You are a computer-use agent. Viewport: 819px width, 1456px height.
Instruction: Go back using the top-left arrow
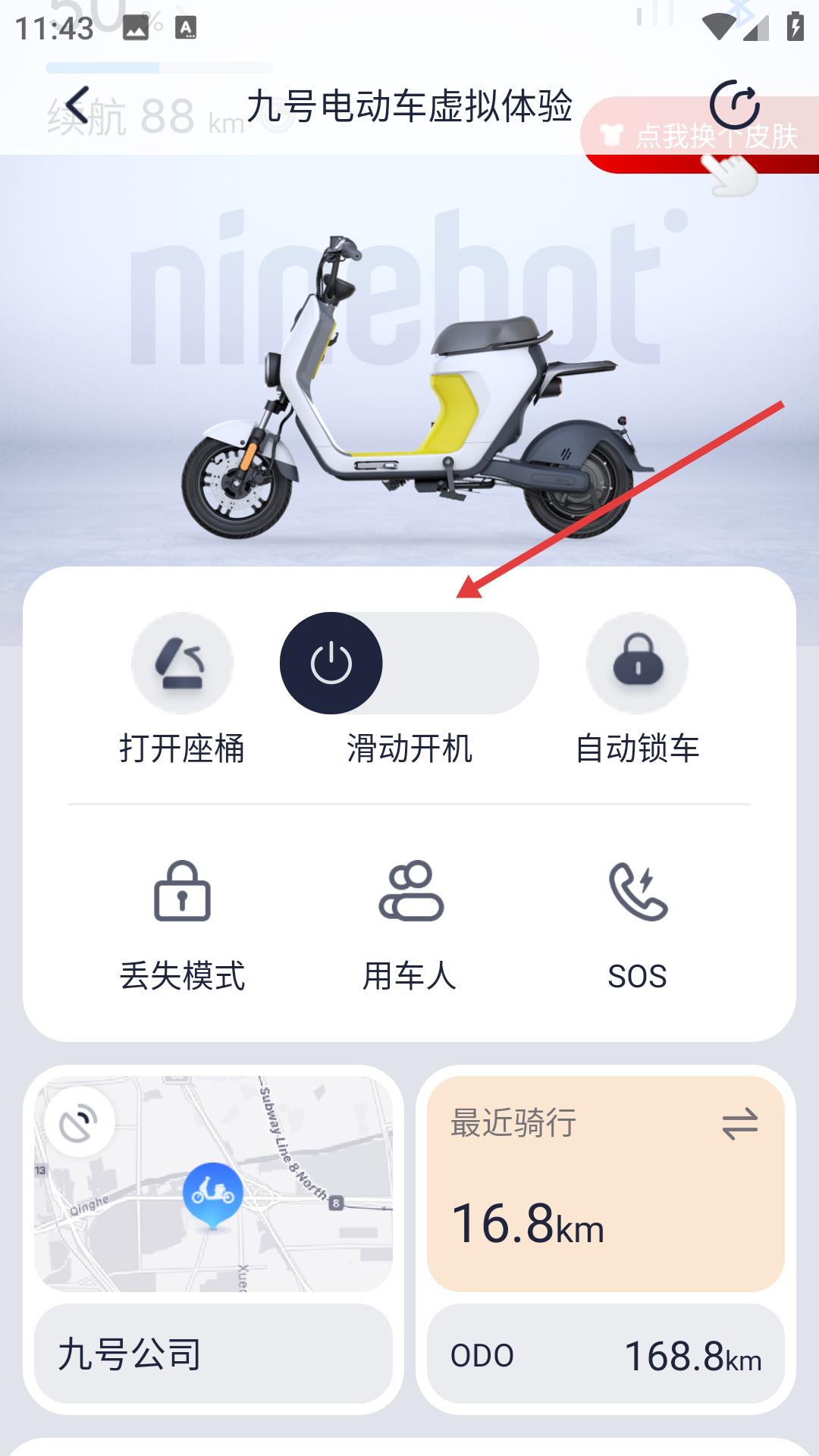(x=77, y=105)
